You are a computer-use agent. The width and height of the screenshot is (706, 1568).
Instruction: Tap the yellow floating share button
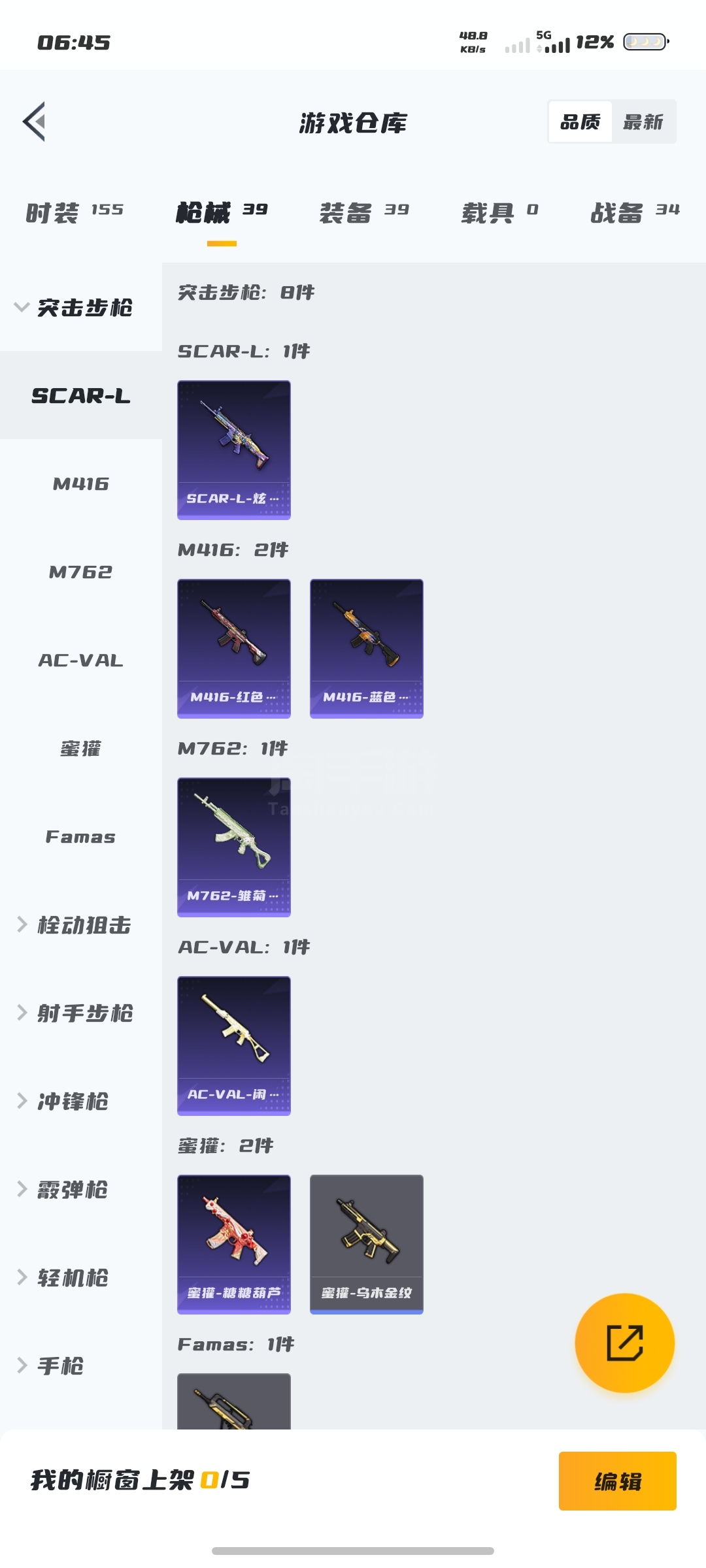pos(625,1343)
